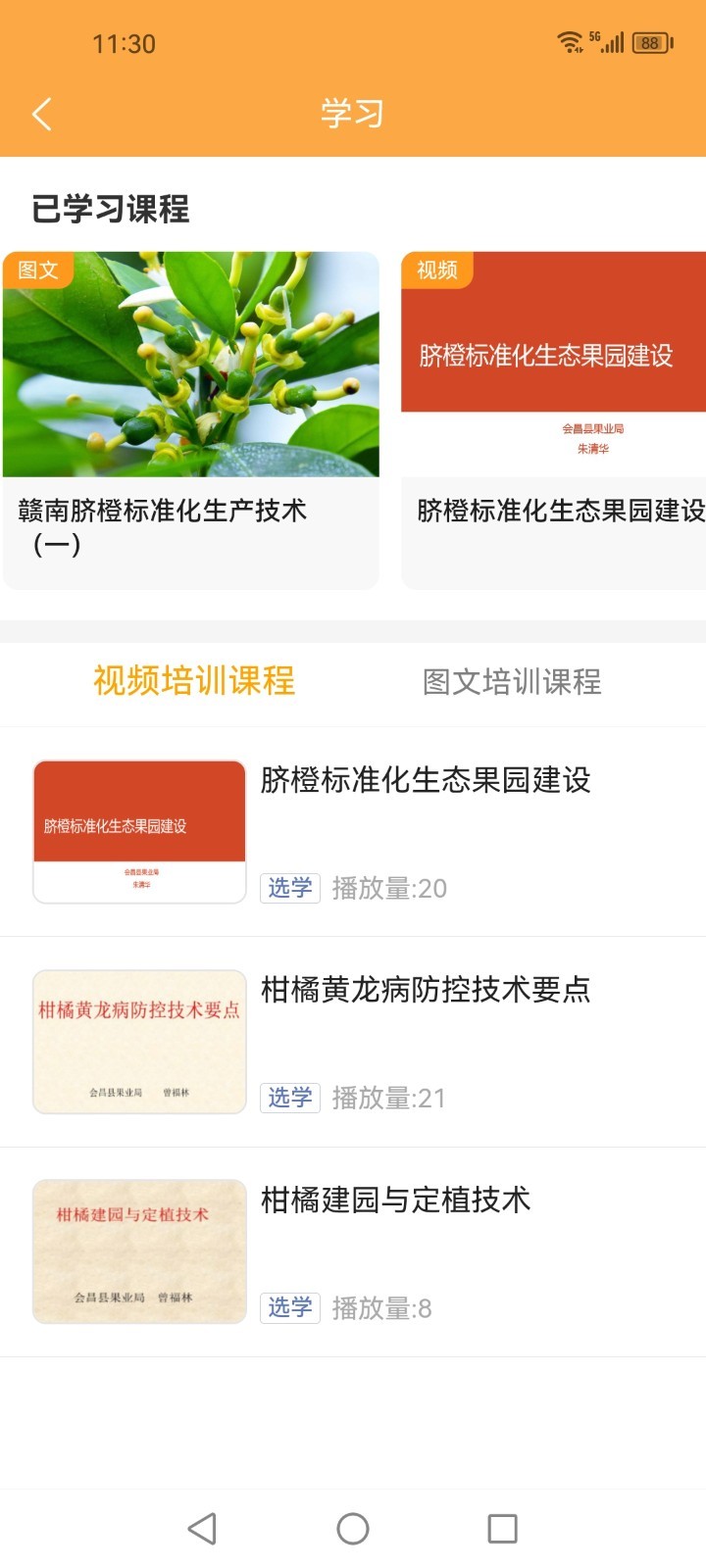
Task: Switch to the 视频培训课程 tab
Action: click(x=194, y=681)
